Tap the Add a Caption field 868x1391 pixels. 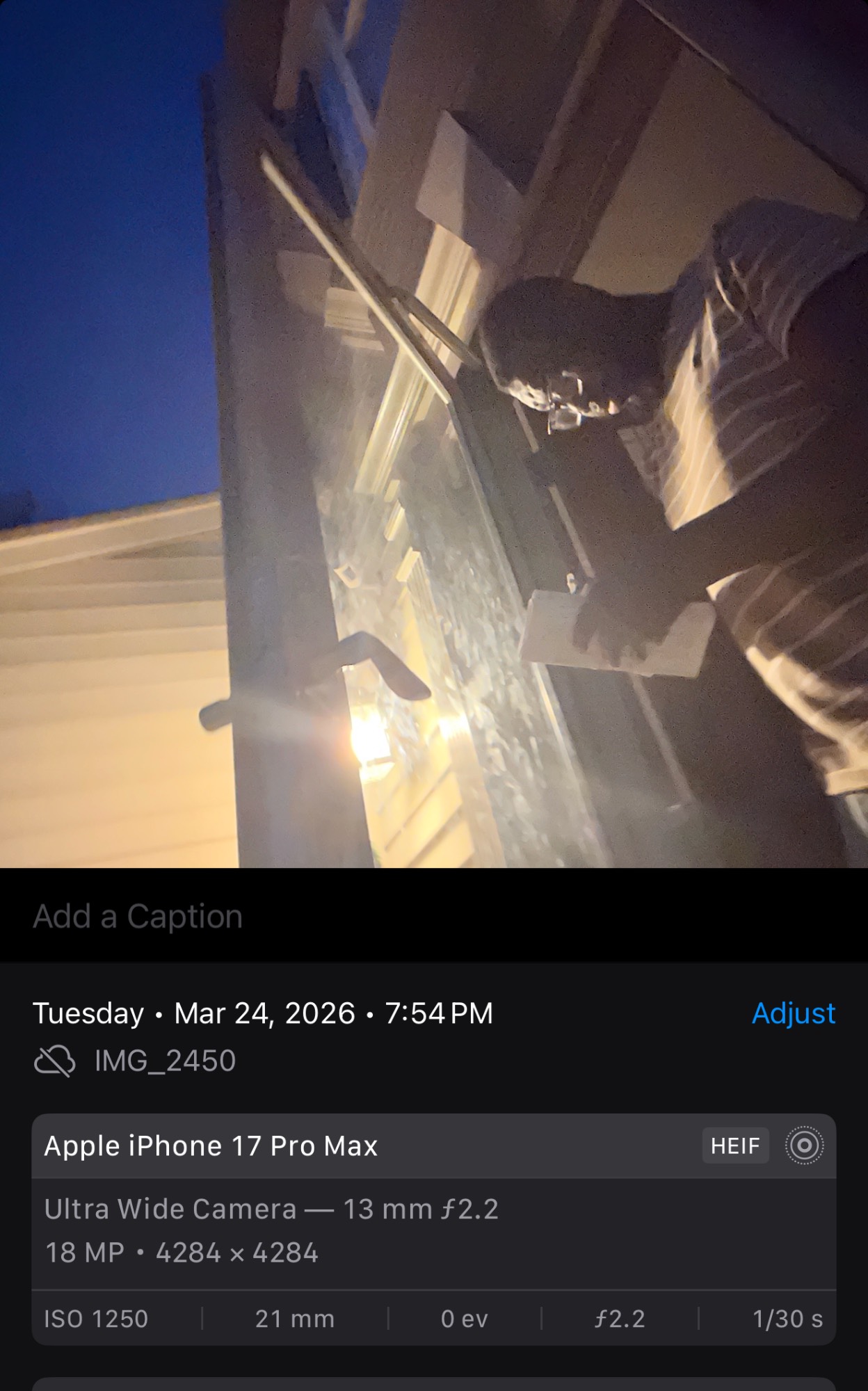pos(138,916)
